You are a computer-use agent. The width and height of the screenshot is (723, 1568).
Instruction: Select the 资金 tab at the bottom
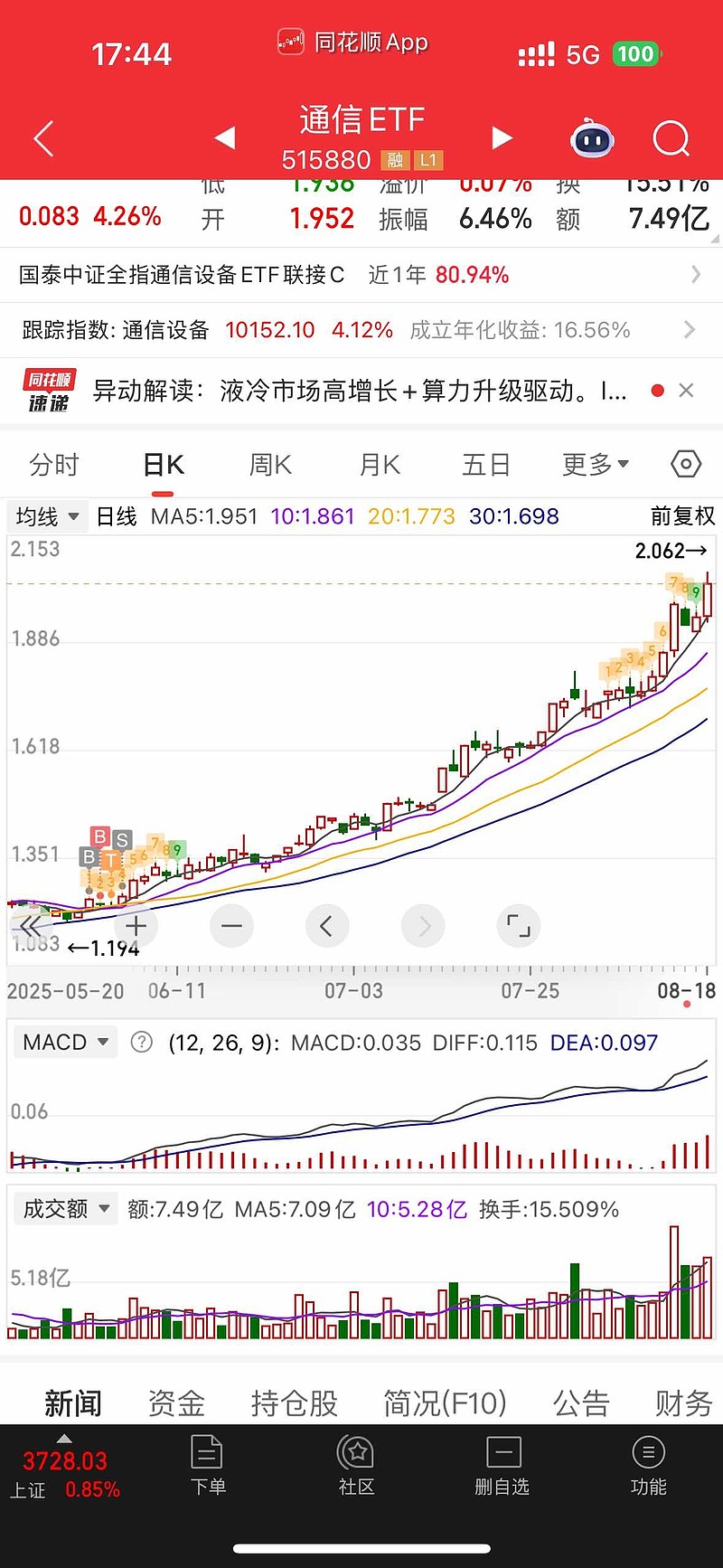[175, 1403]
